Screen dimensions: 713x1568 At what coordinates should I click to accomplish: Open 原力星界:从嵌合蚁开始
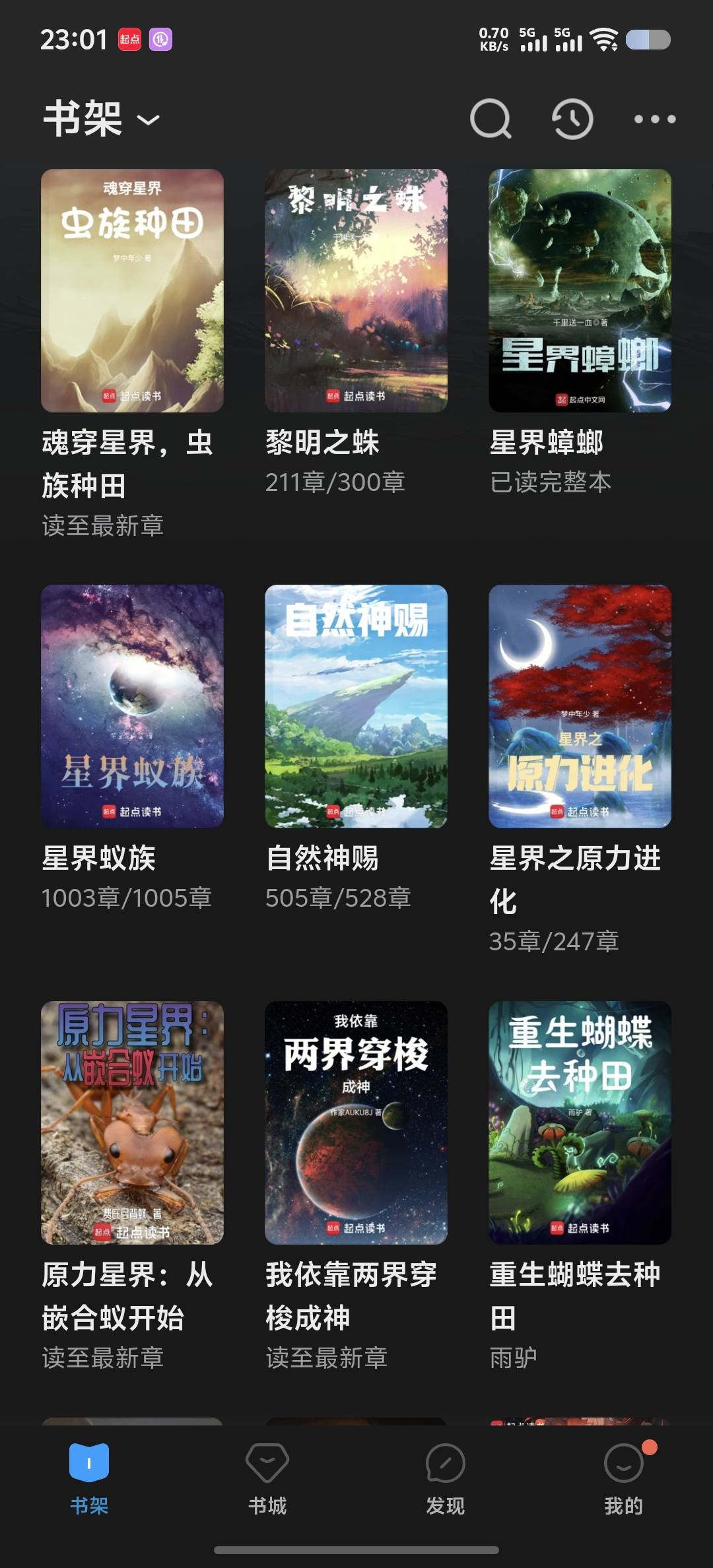click(x=132, y=1123)
